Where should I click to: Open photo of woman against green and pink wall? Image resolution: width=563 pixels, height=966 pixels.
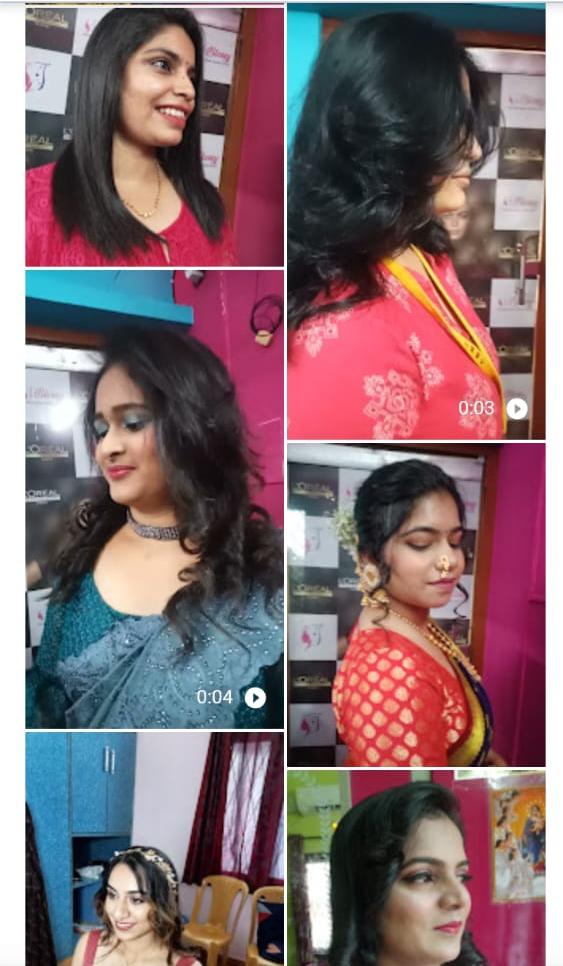[416, 868]
